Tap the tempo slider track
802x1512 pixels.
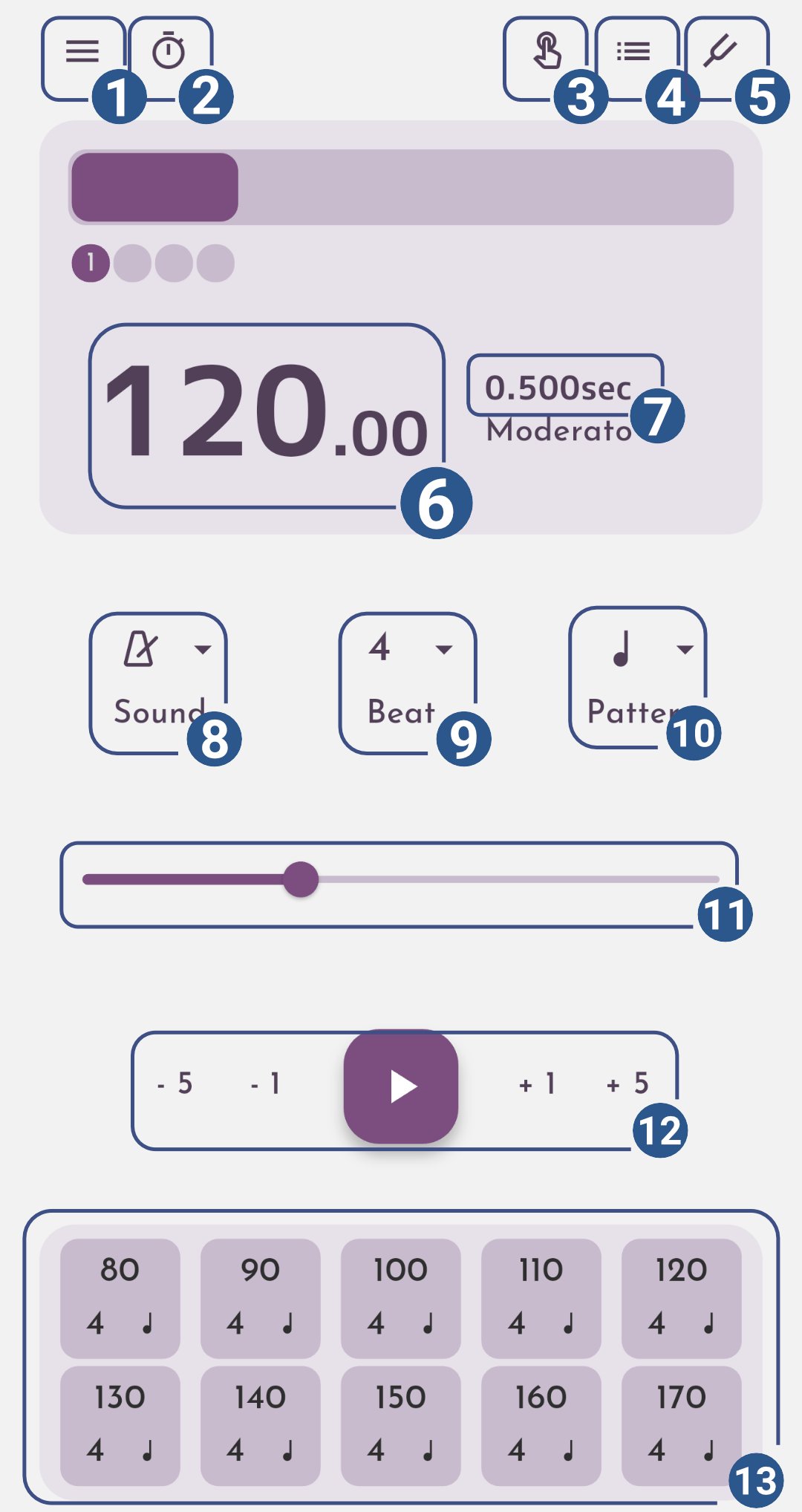[x=400, y=879]
